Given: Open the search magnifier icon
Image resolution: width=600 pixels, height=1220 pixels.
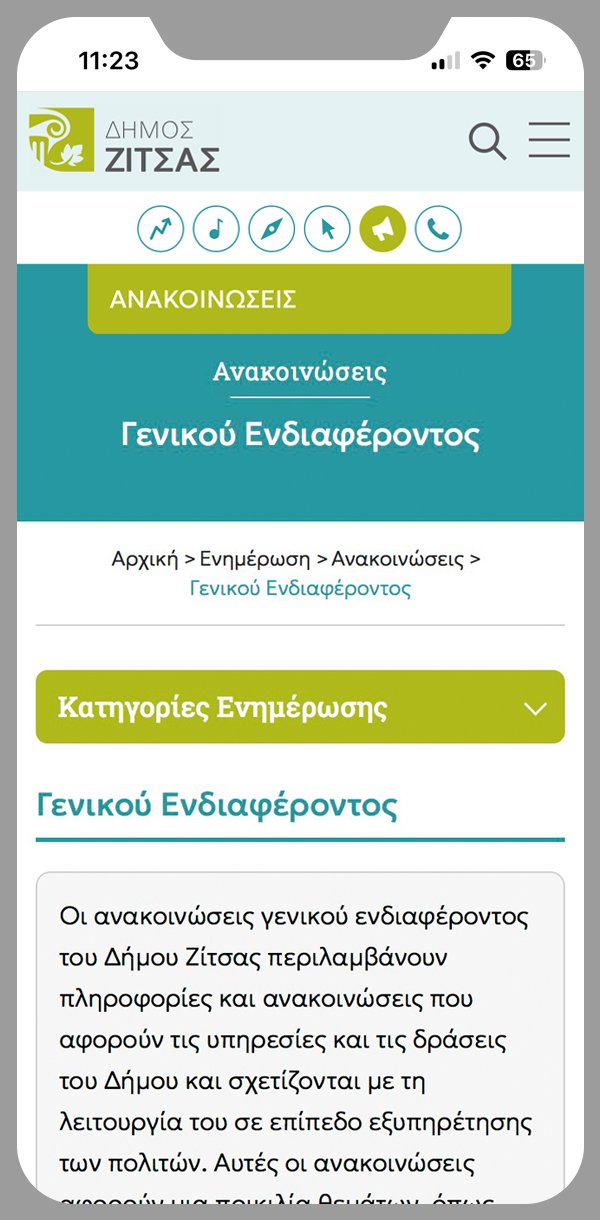Looking at the screenshot, I should pos(487,141).
